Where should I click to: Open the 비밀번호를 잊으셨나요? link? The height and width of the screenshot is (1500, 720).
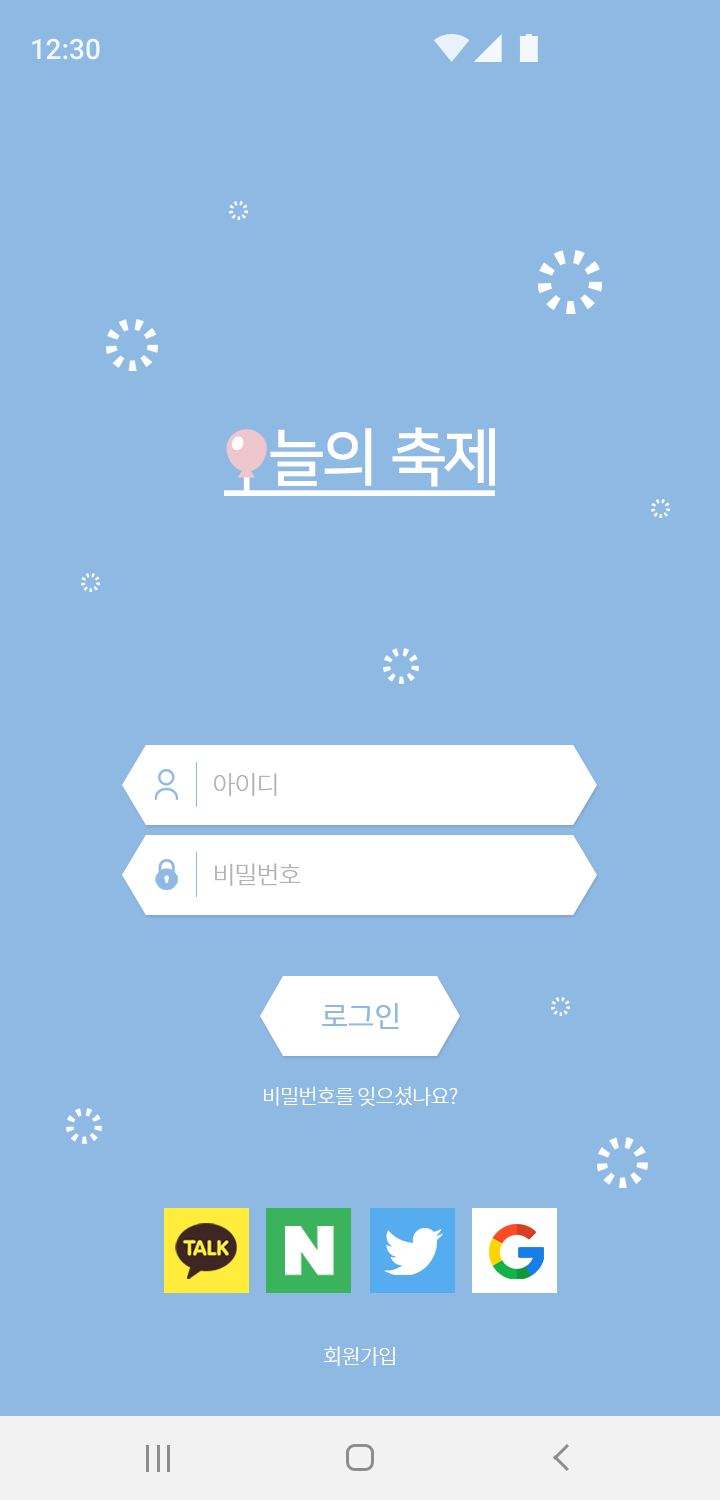click(360, 1096)
